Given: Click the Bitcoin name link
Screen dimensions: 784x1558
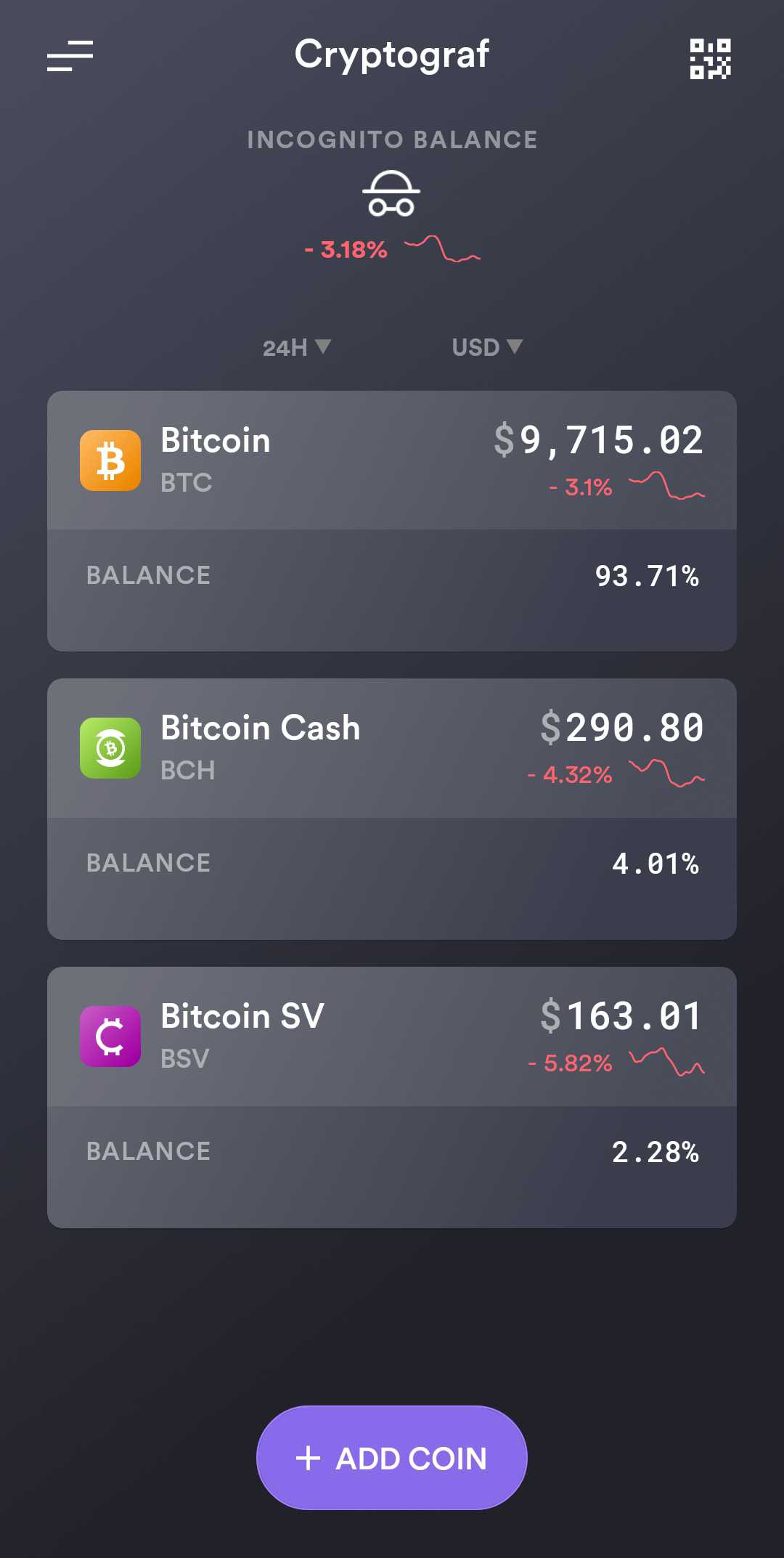Looking at the screenshot, I should pyautogui.click(x=216, y=439).
